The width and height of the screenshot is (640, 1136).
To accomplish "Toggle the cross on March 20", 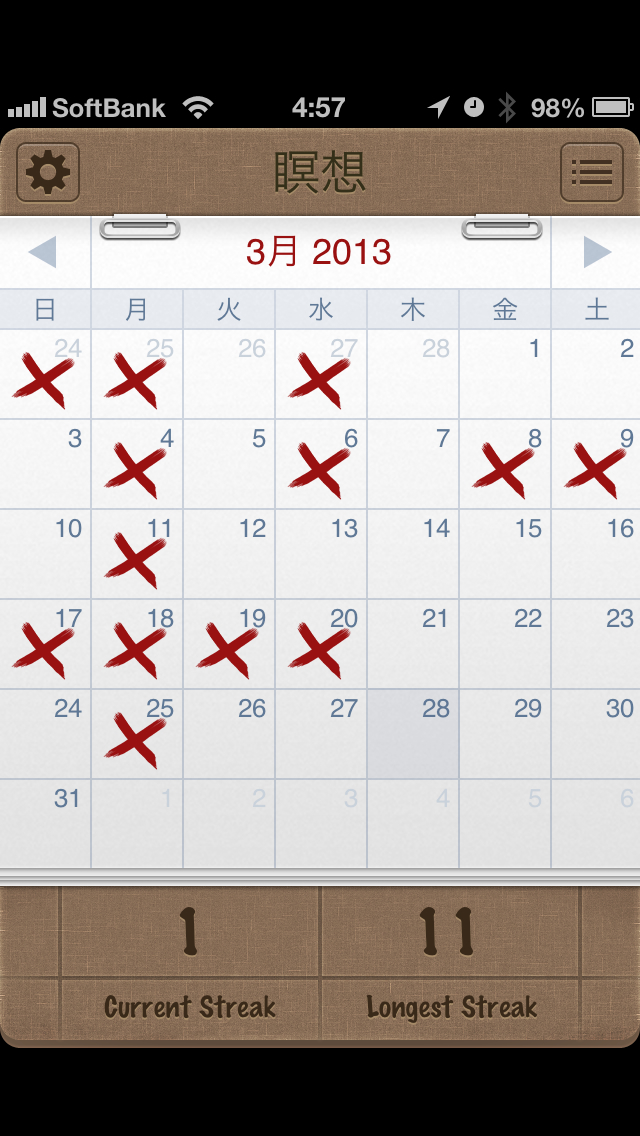I will [x=321, y=644].
